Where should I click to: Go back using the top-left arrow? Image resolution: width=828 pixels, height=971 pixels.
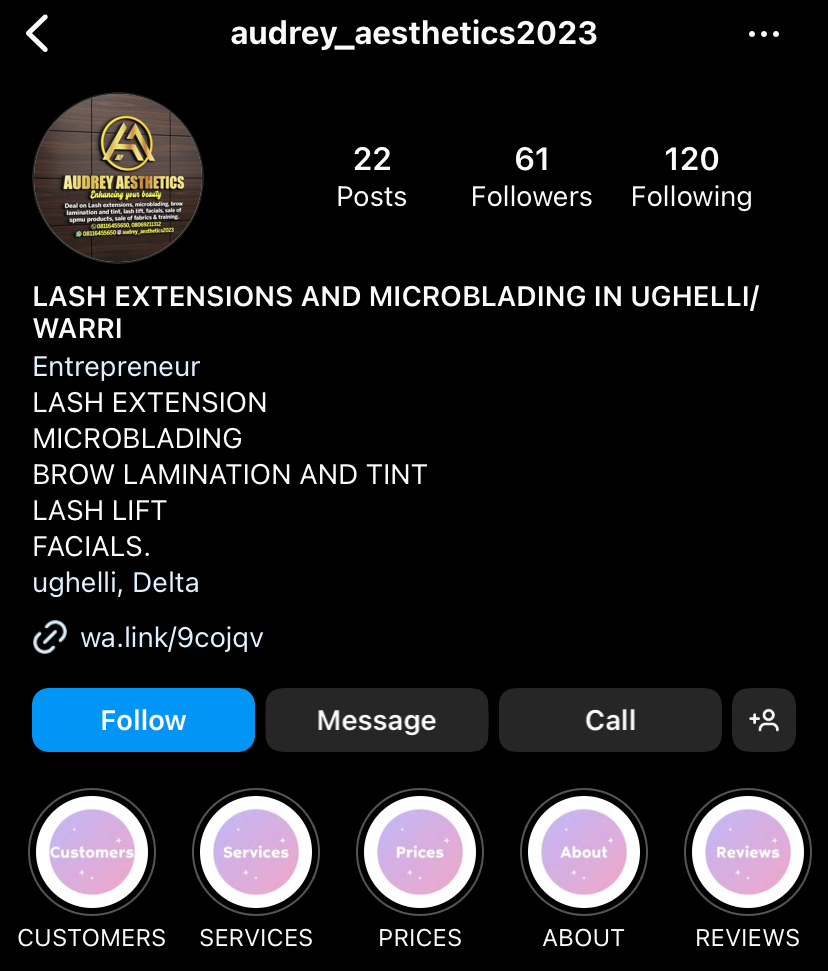[x=38, y=34]
